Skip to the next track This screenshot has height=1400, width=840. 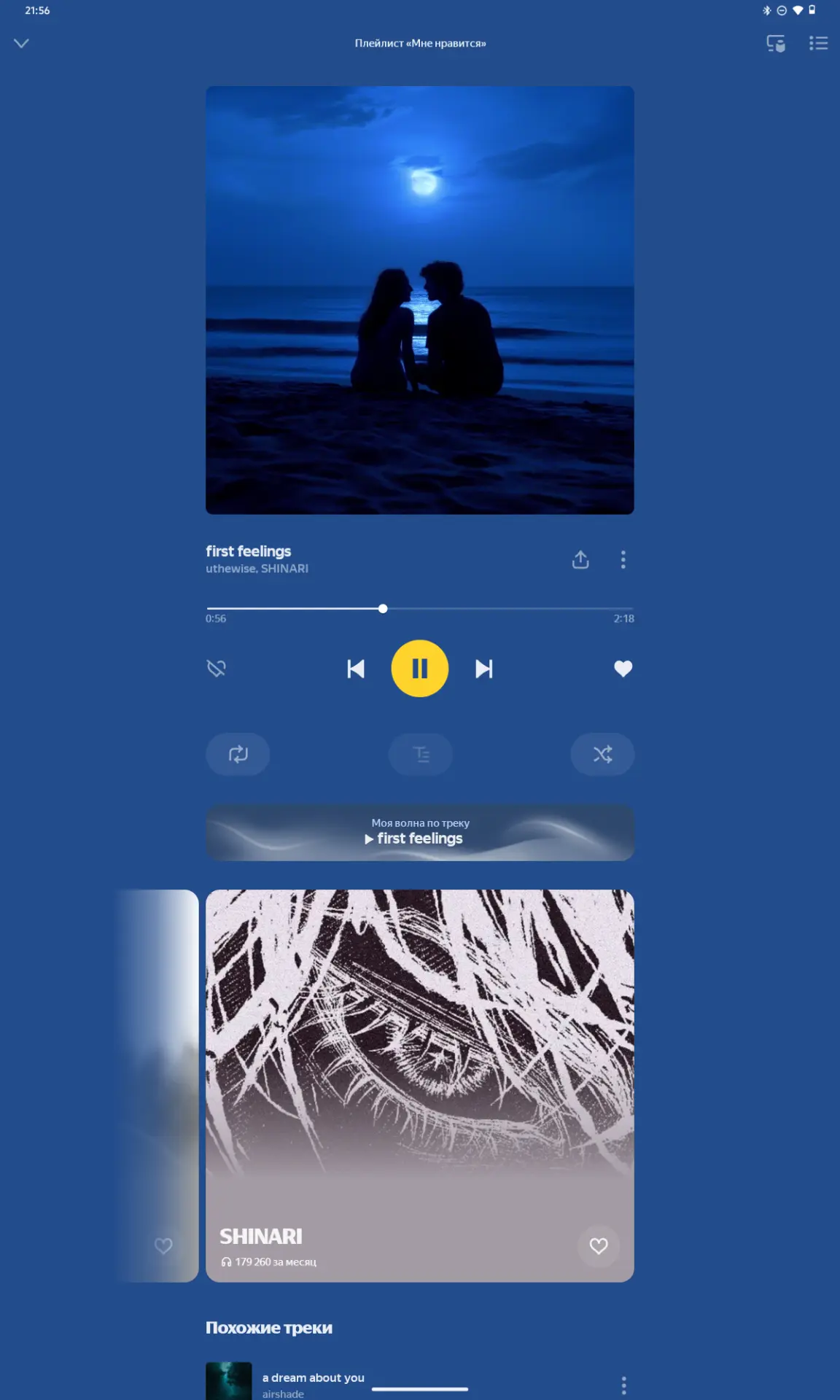(484, 669)
